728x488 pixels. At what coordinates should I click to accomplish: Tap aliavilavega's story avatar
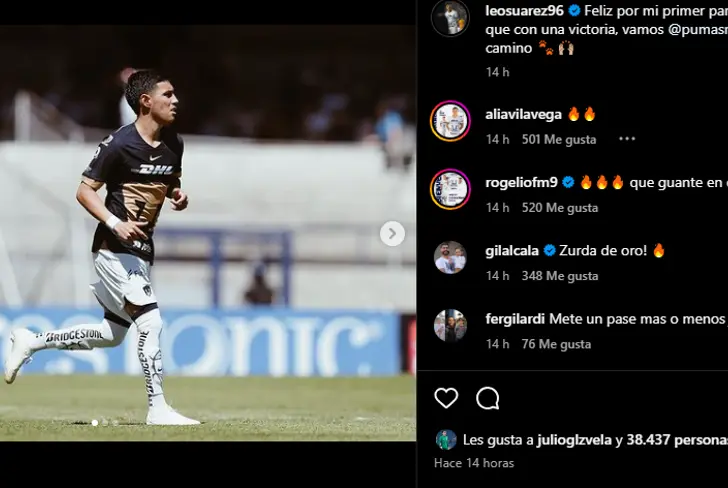pos(450,121)
